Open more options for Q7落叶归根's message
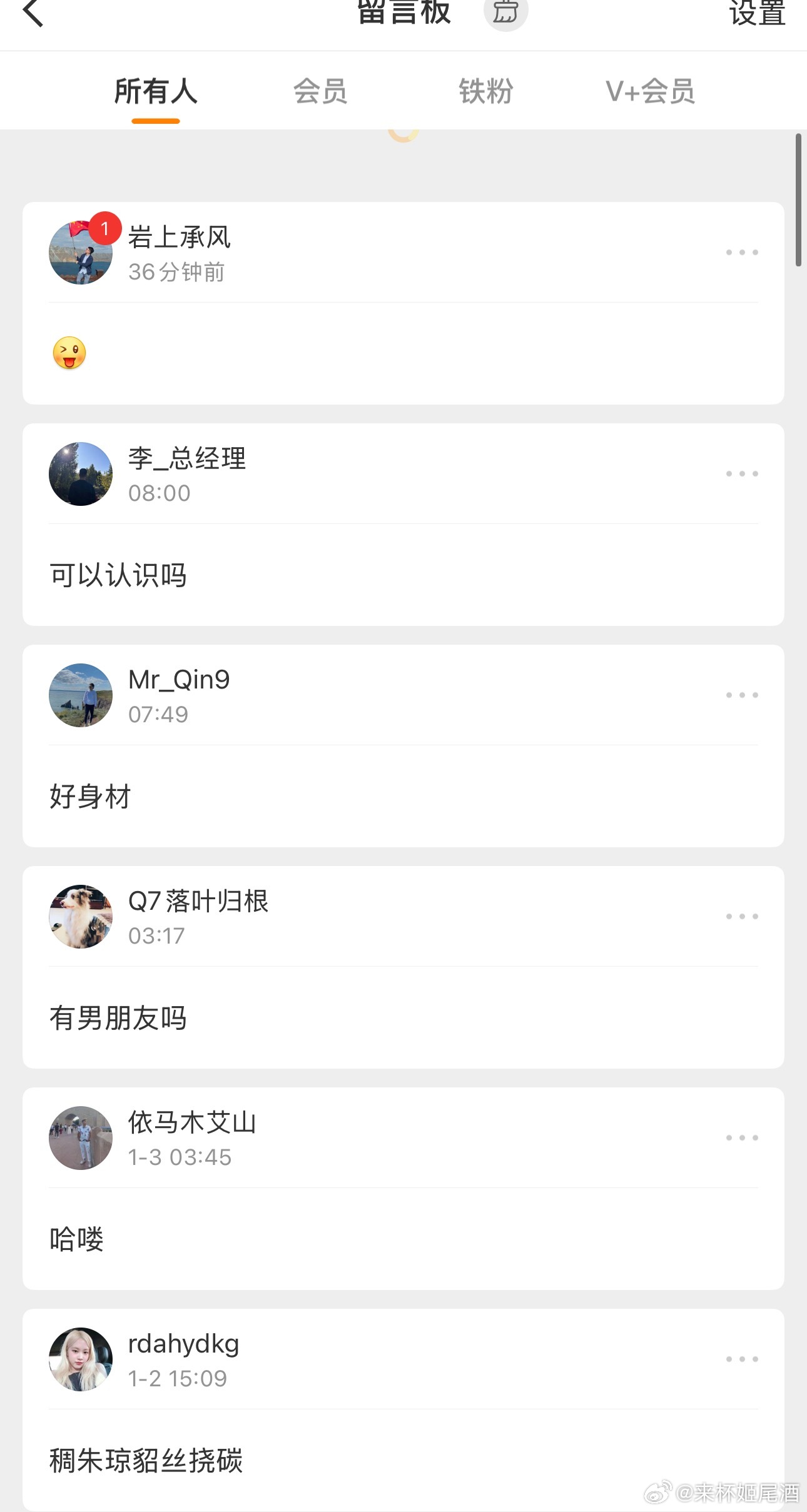 (x=742, y=917)
